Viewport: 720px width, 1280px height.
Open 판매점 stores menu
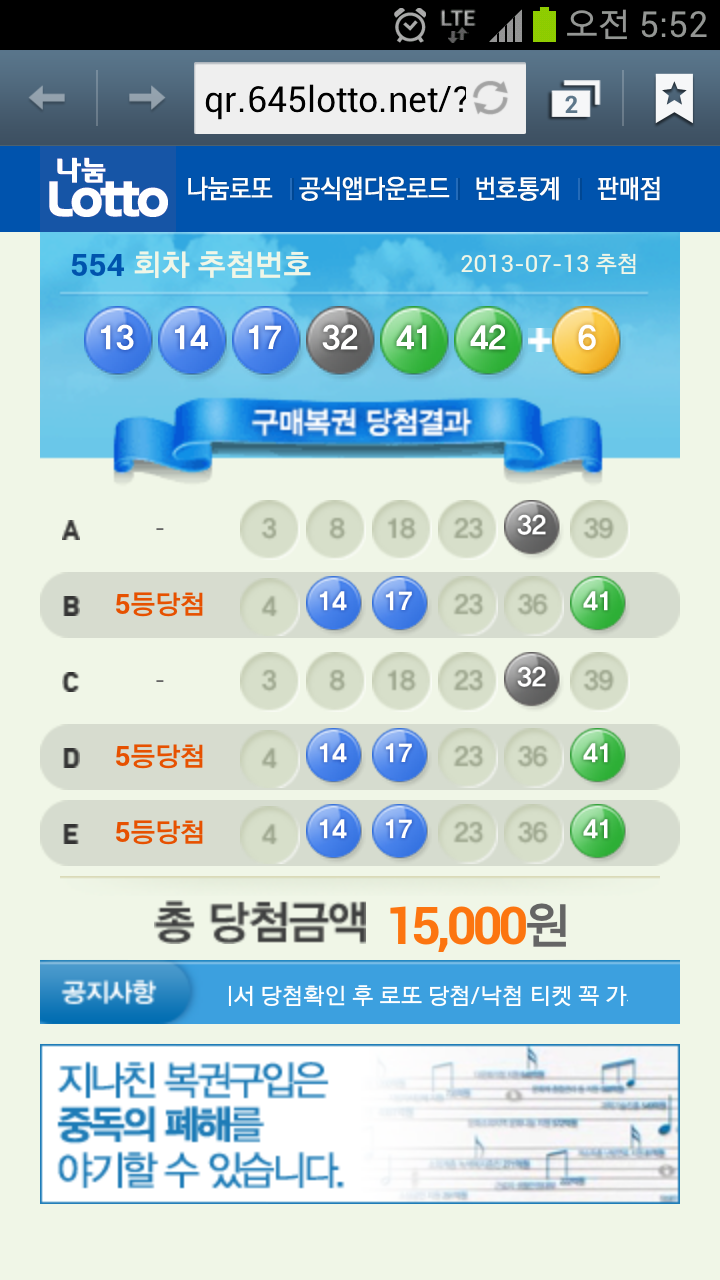coord(629,189)
